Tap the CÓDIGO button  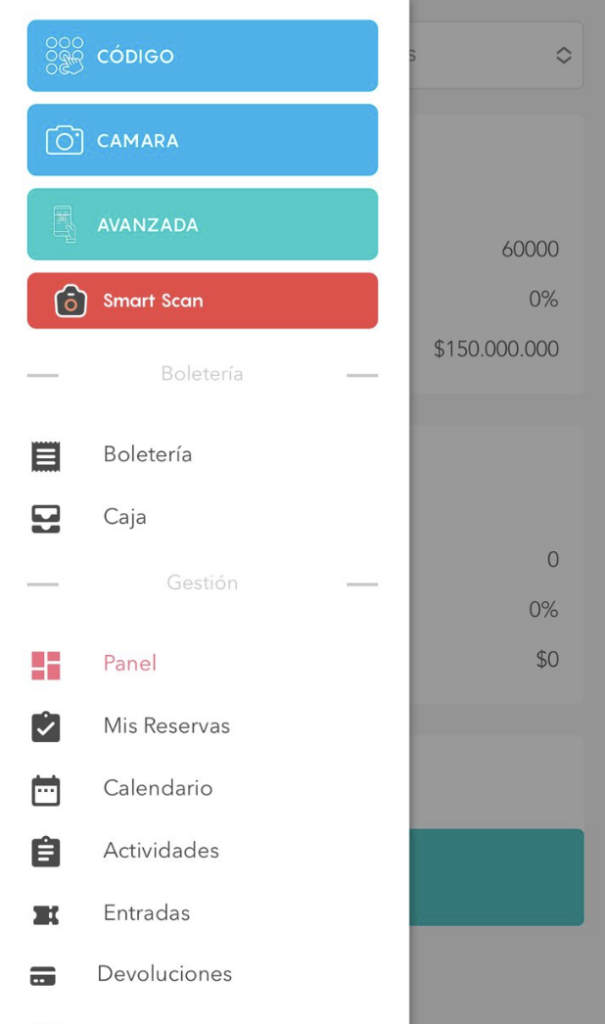click(202, 56)
